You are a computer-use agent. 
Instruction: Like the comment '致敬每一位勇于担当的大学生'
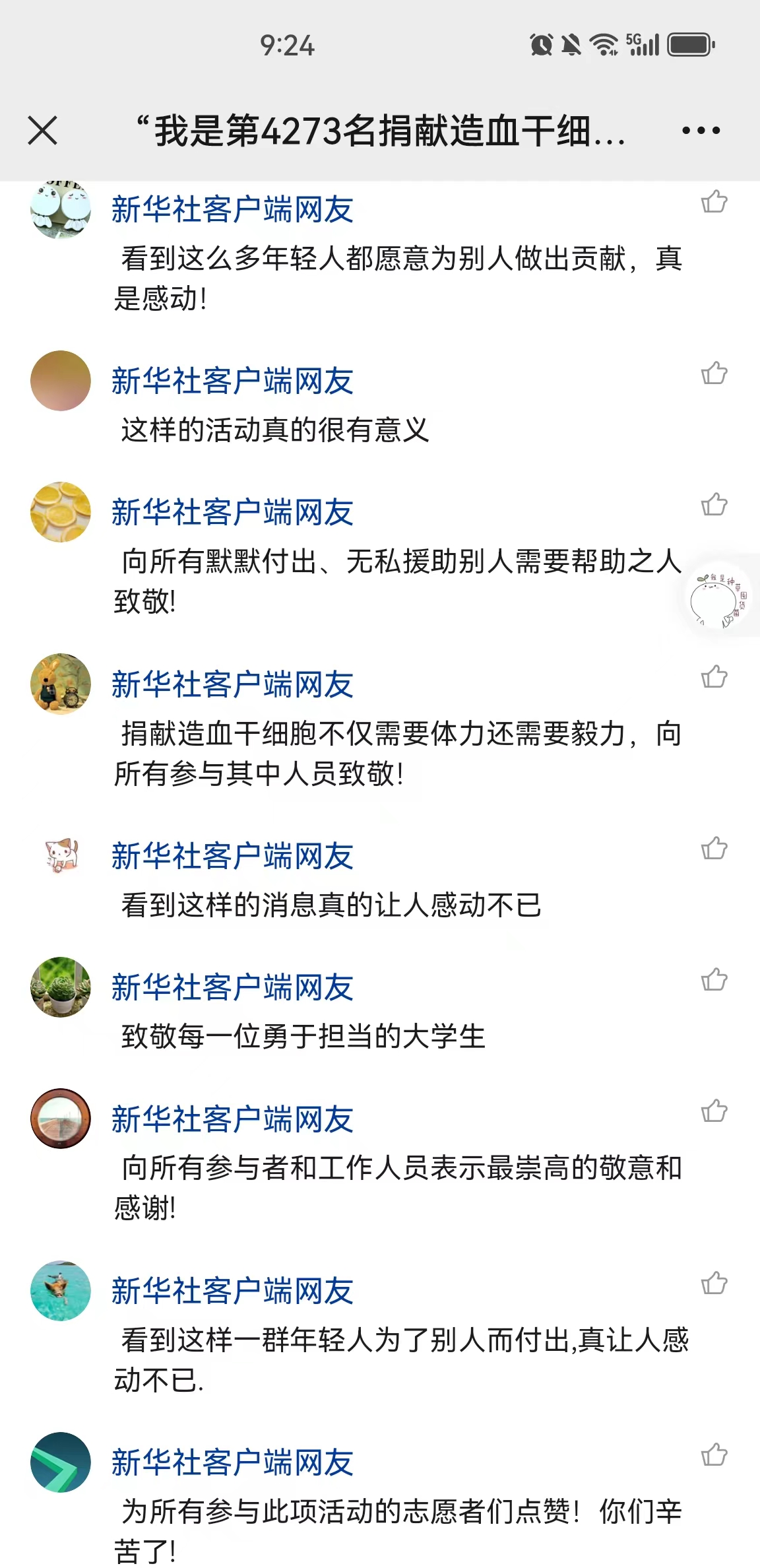coord(714,979)
